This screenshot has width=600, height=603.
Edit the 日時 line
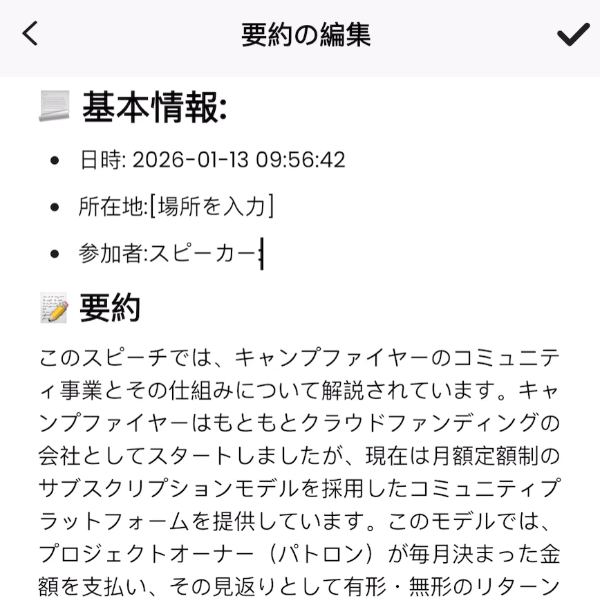pos(212,159)
